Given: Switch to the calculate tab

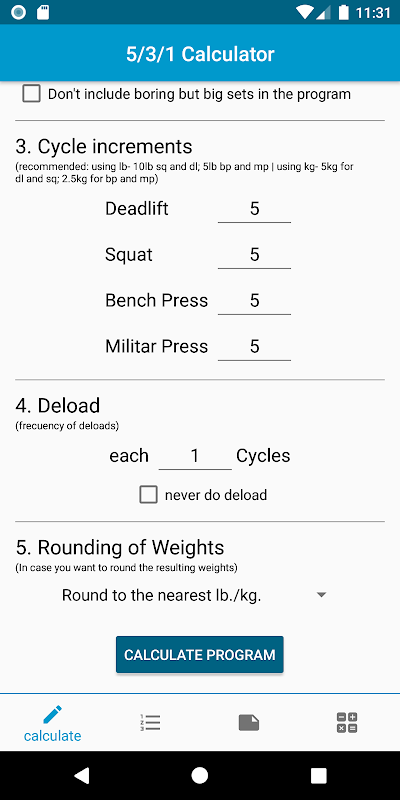Looking at the screenshot, I should [52, 723].
